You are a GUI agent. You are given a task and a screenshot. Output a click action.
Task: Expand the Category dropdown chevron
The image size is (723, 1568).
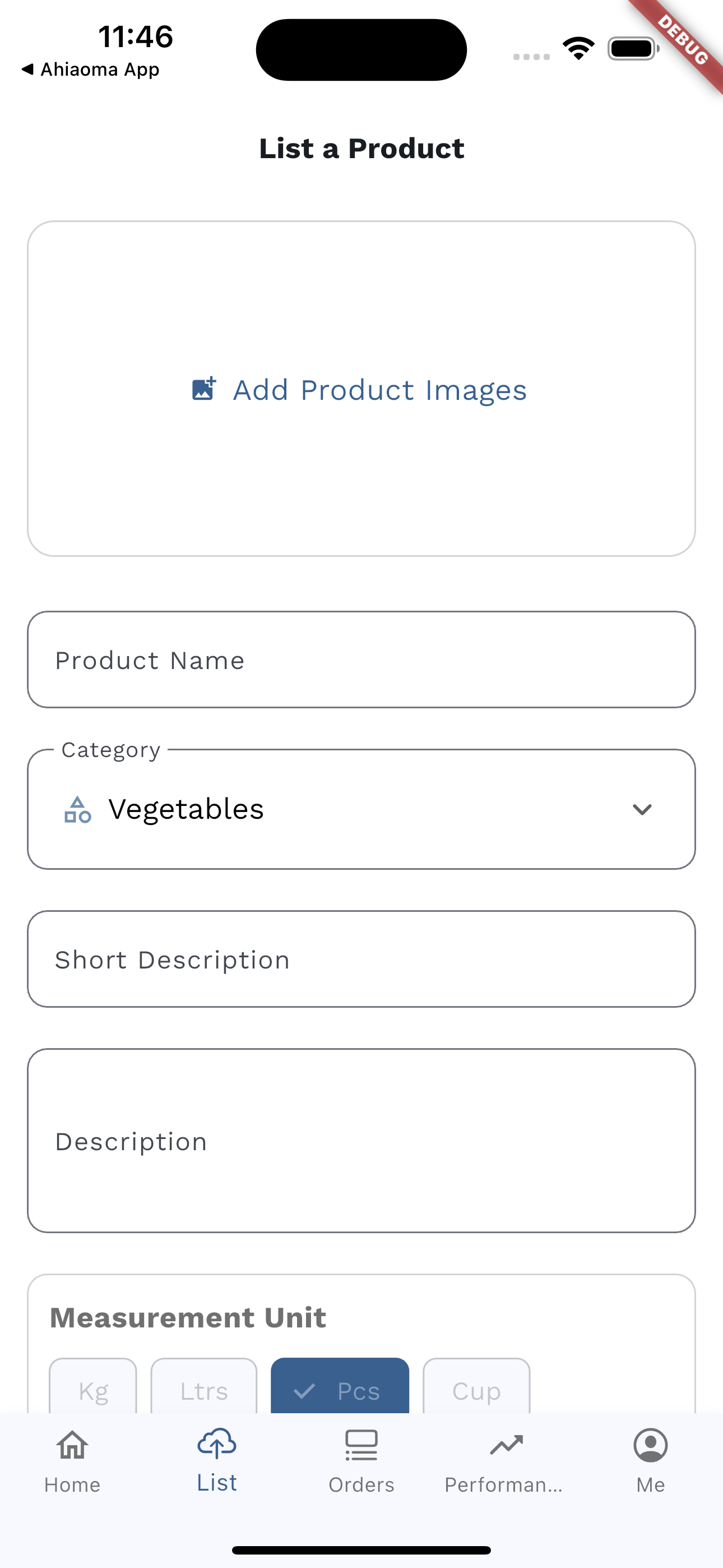click(642, 810)
